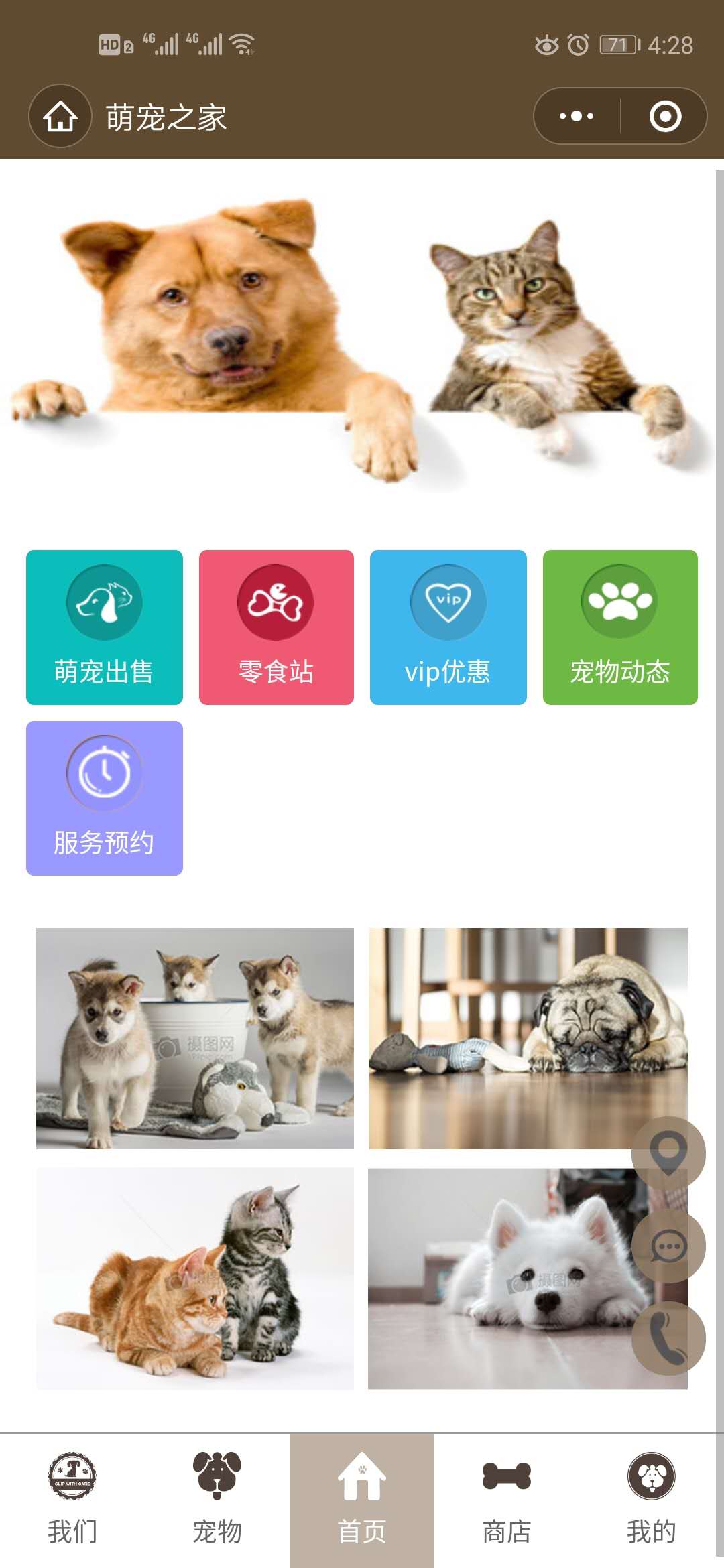Open the 服务预约 service booking tile
Screen dimensions: 724x1568
[104, 798]
